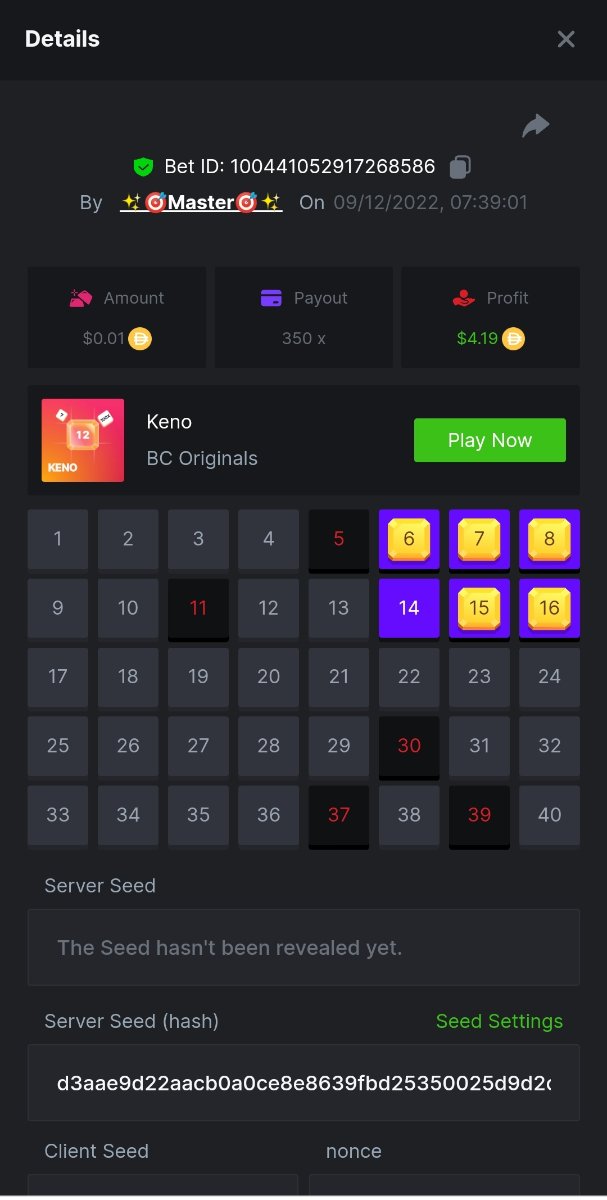Open the Keno game card
The height and width of the screenshot is (1200, 607).
[x=83, y=440]
